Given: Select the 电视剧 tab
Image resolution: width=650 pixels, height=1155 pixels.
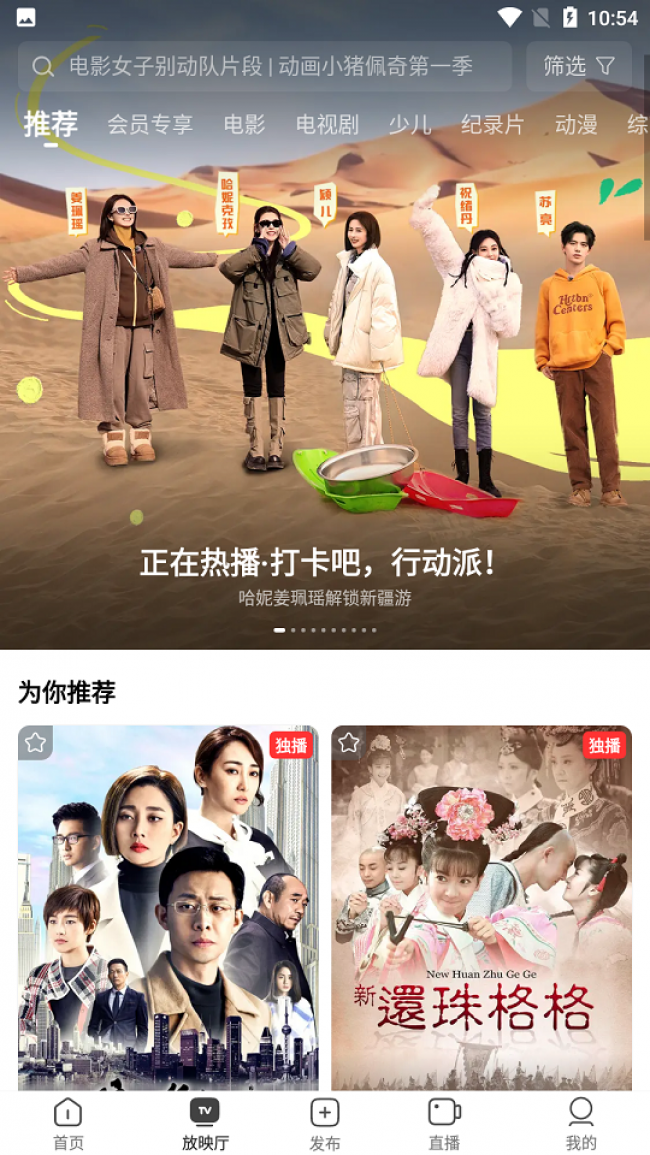Looking at the screenshot, I should 327,124.
